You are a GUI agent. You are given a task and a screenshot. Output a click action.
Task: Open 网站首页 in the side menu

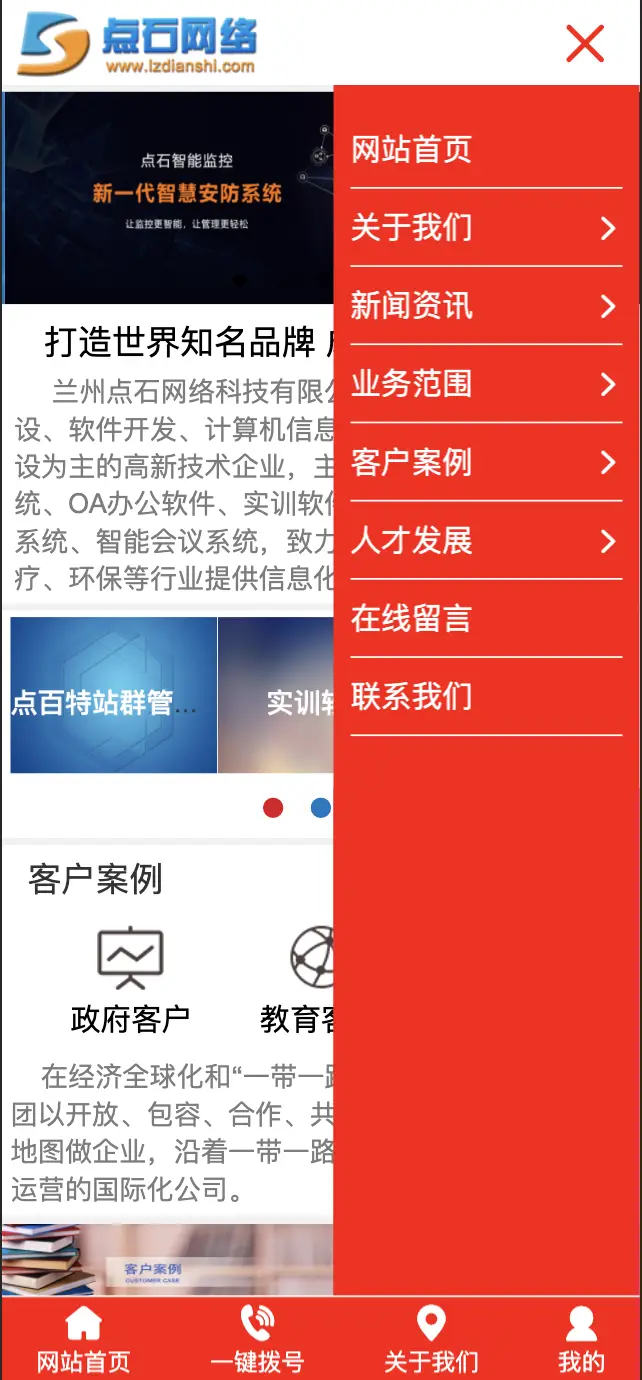coord(411,150)
